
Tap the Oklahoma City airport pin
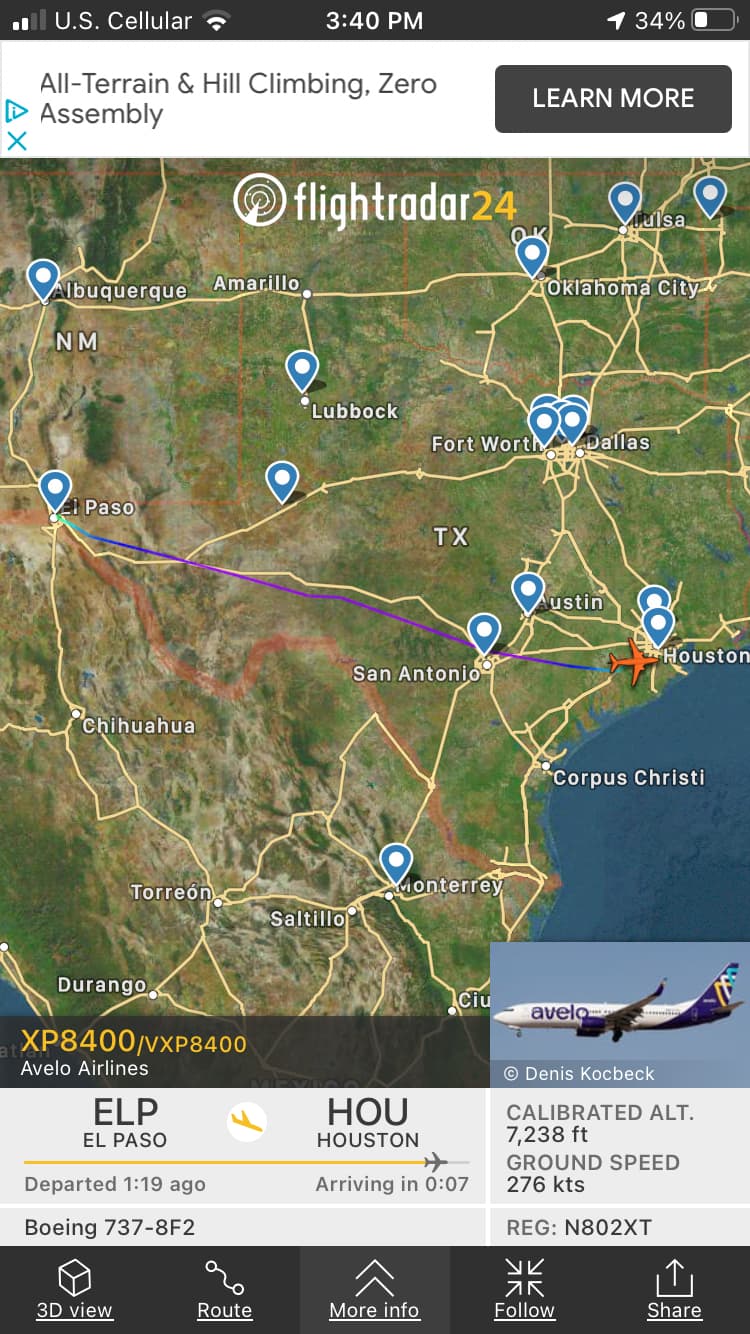532,255
